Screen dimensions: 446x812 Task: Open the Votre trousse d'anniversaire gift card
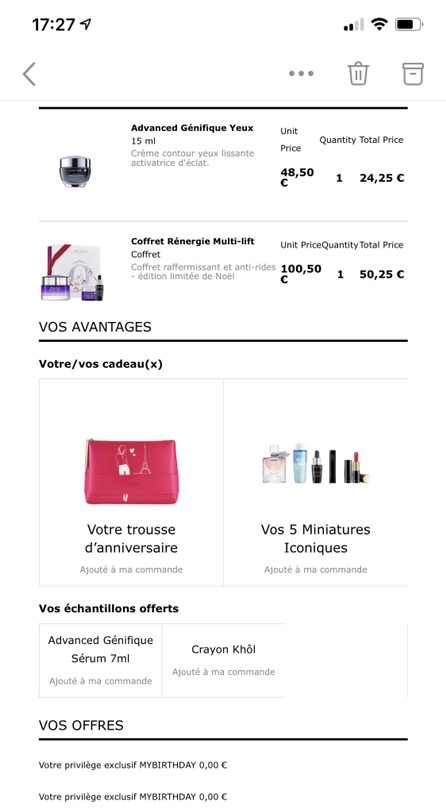coord(132,482)
